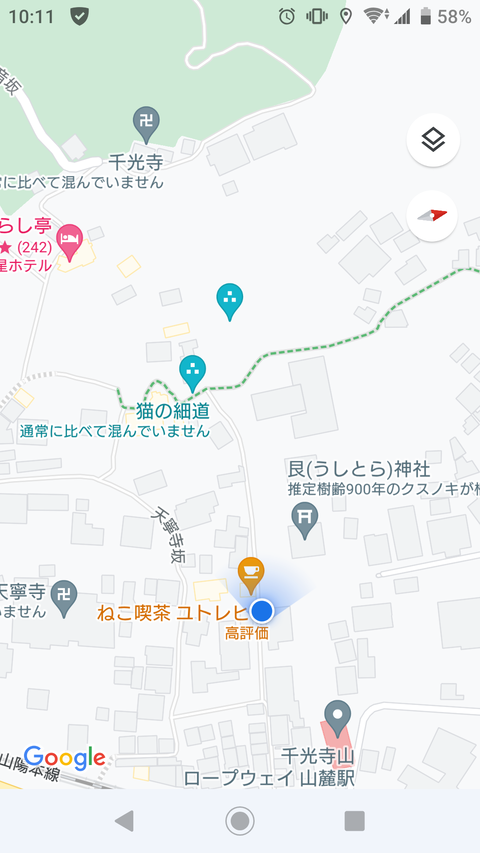Open recent apps from the navigation bar
Screen dimensions: 480x853
click(x=355, y=820)
